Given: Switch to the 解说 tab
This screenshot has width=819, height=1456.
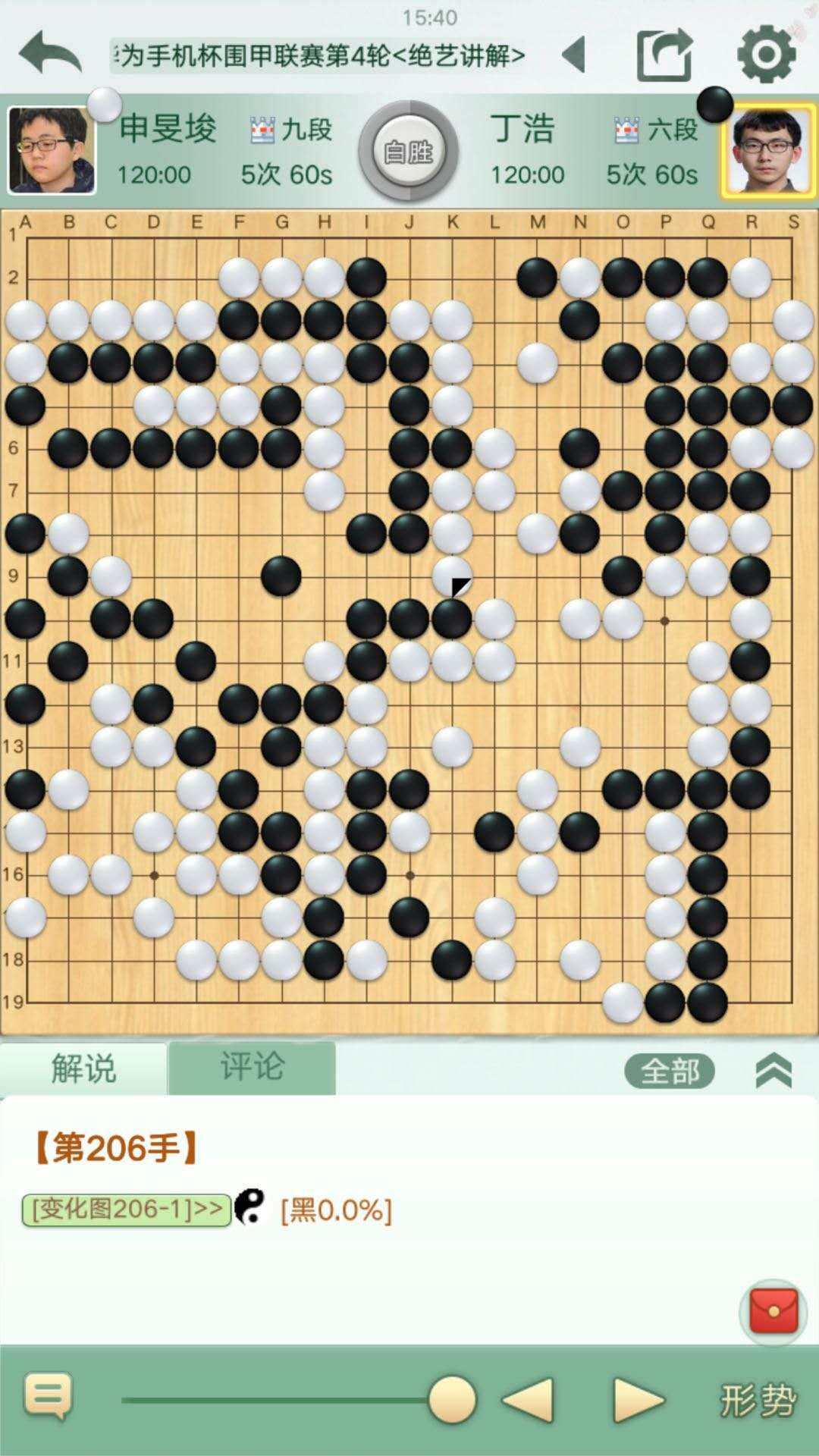Looking at the screenshot, I should click(x=83, y=1068).
